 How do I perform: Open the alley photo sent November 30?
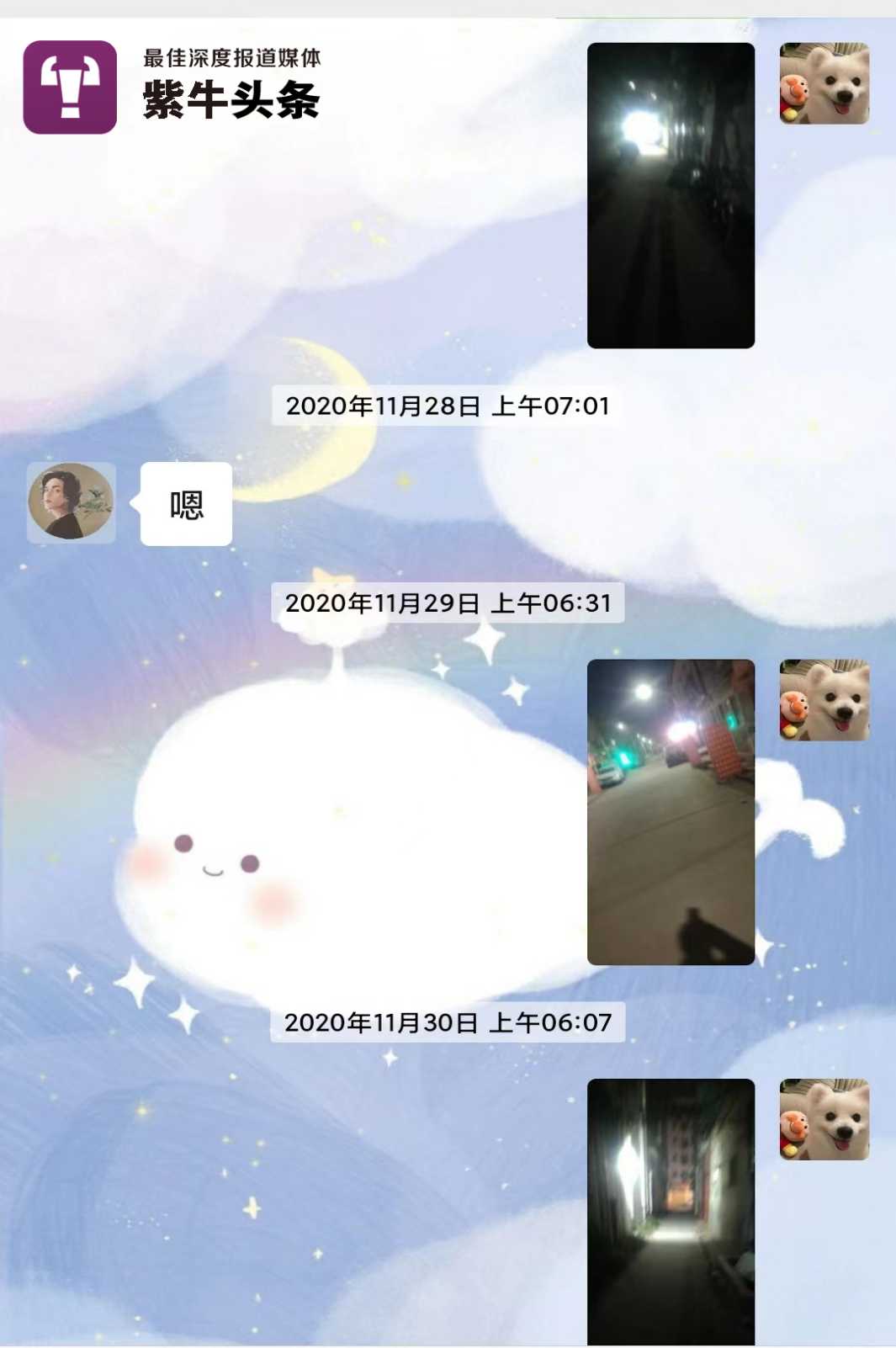point(671,1212)
